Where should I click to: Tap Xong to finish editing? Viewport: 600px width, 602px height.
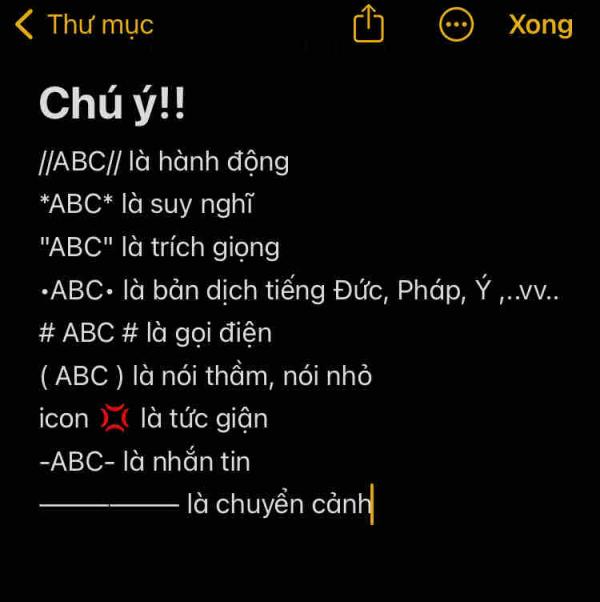pyautogui.click(x=540, y=25)
